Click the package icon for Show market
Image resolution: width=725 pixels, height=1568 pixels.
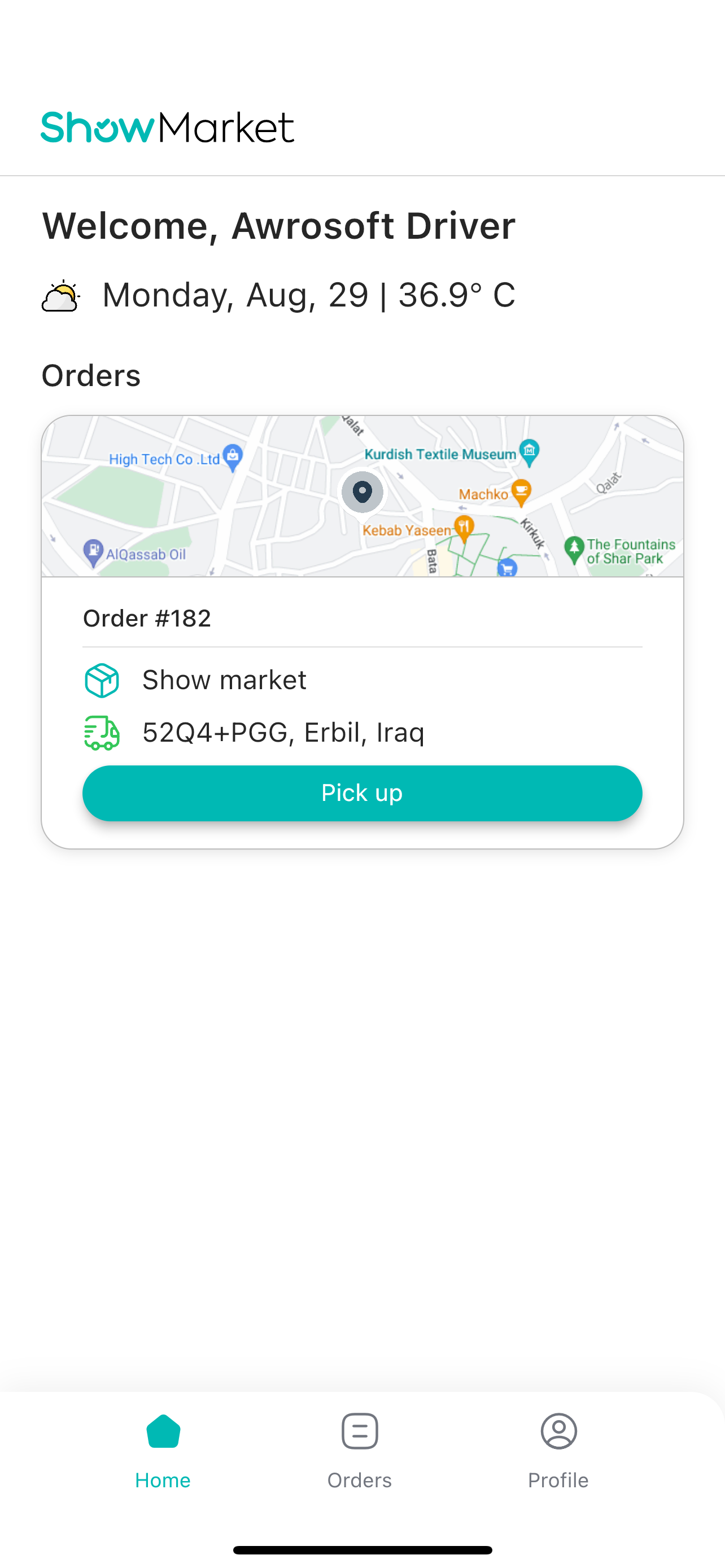pos(102,681)
